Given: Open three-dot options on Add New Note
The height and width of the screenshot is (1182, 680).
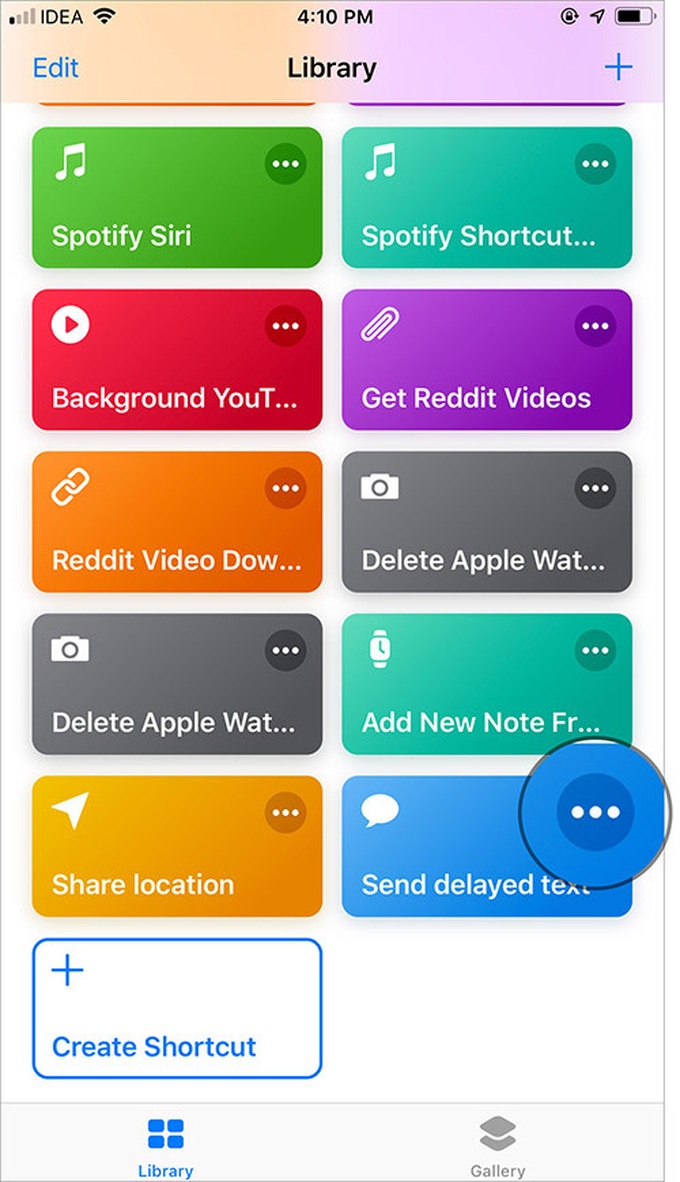Looking at the screenshot, I should [596, 650].
